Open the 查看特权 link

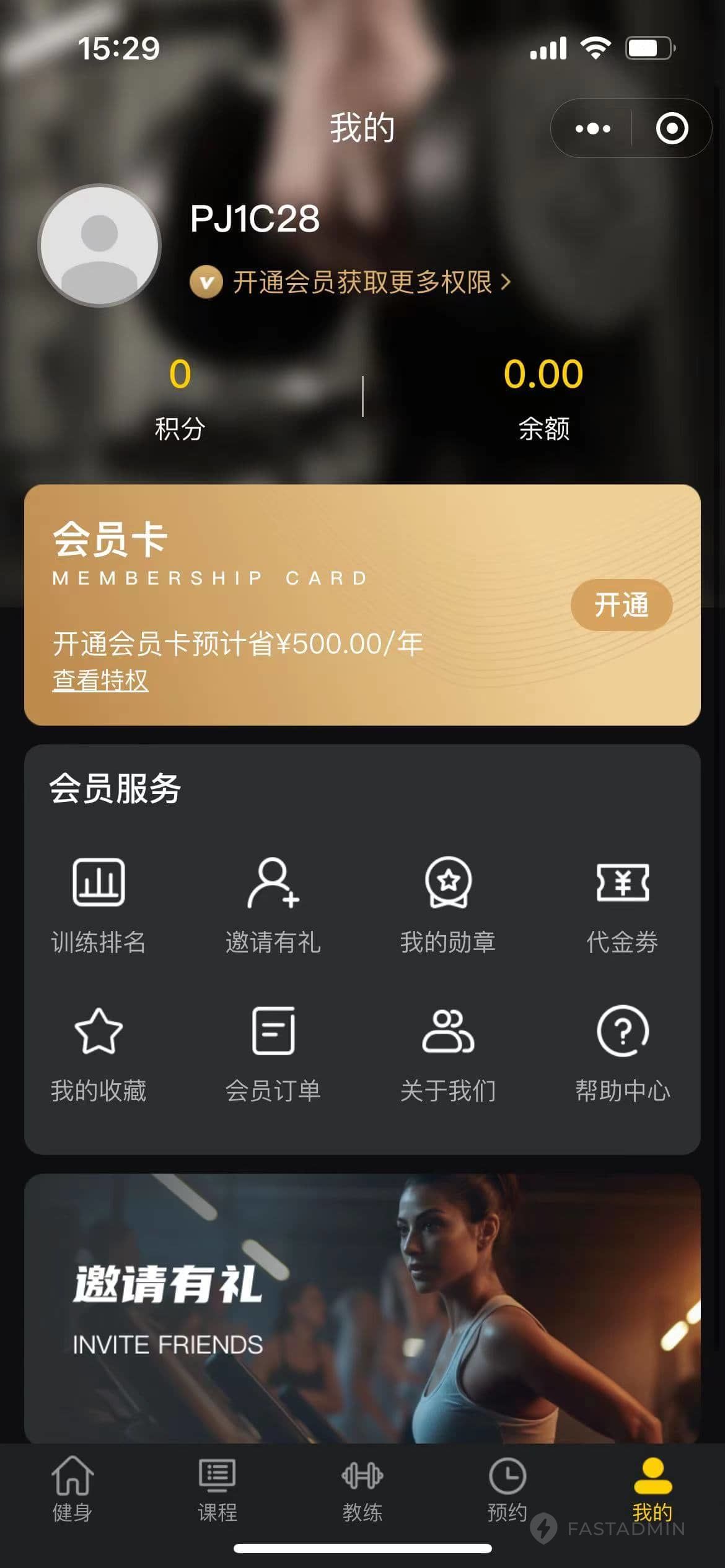click(100, 681)
